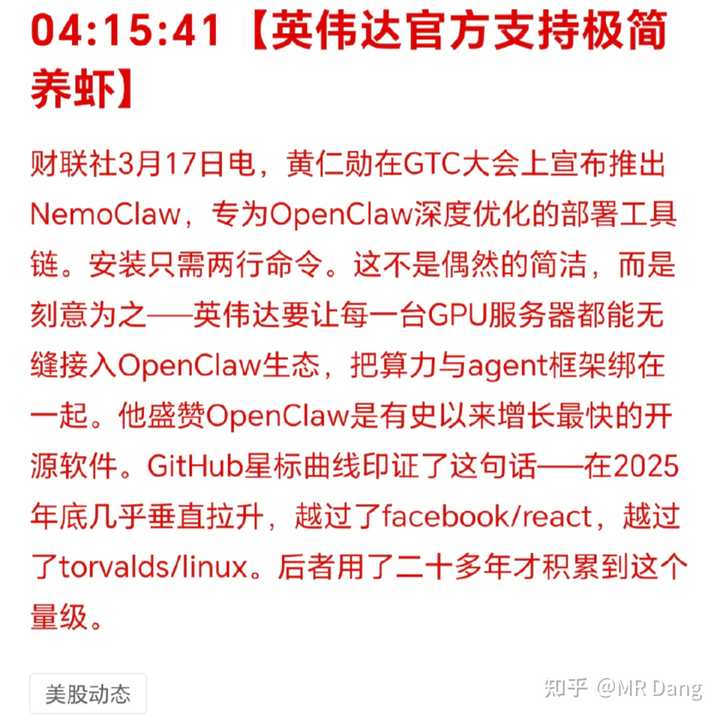This screenshot has width=720, height=720.
Task: Open the 美股动态 topic tag
Action: coord(88,693)
